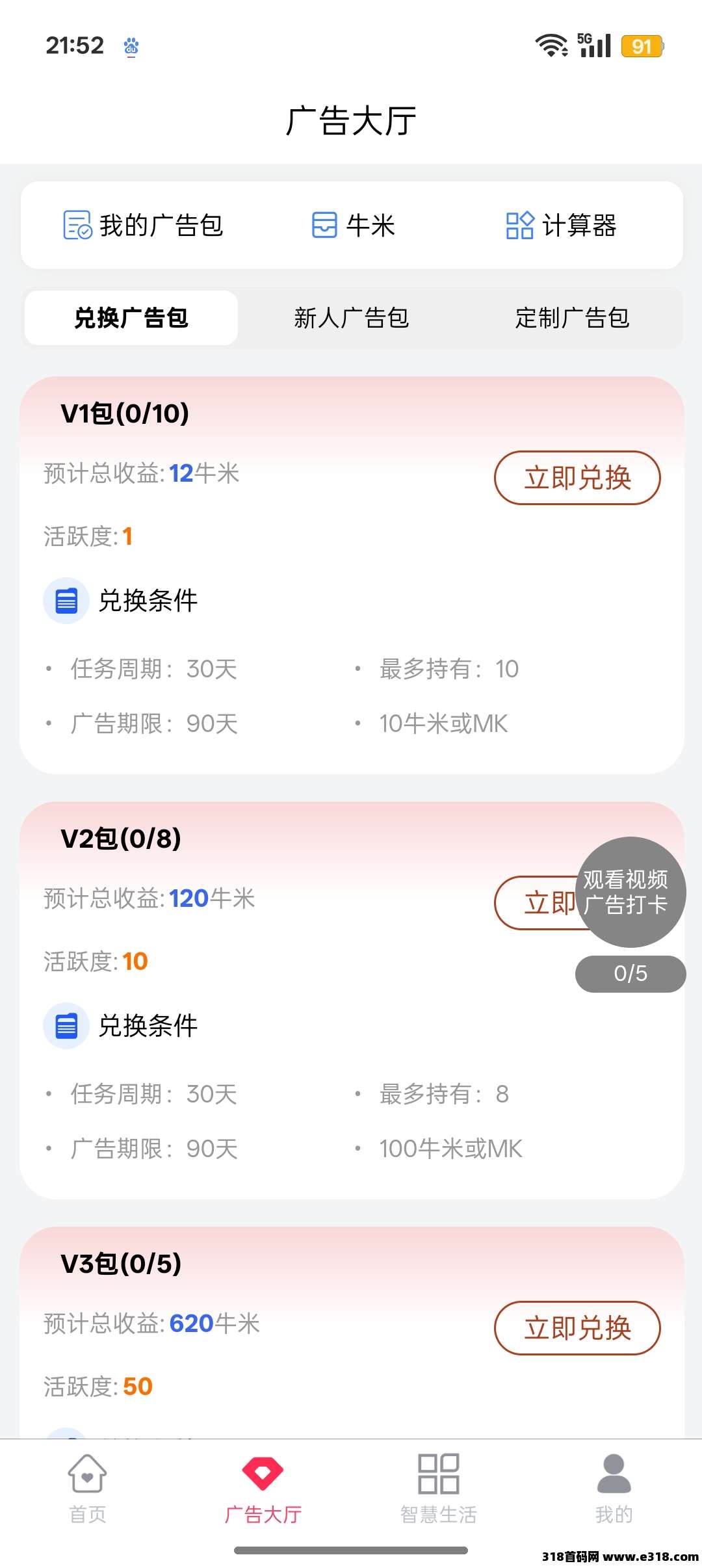Click the 兑换条件 icon in V2包 card
Screen dimensions: 702x1568
(x=66, y=1026)
